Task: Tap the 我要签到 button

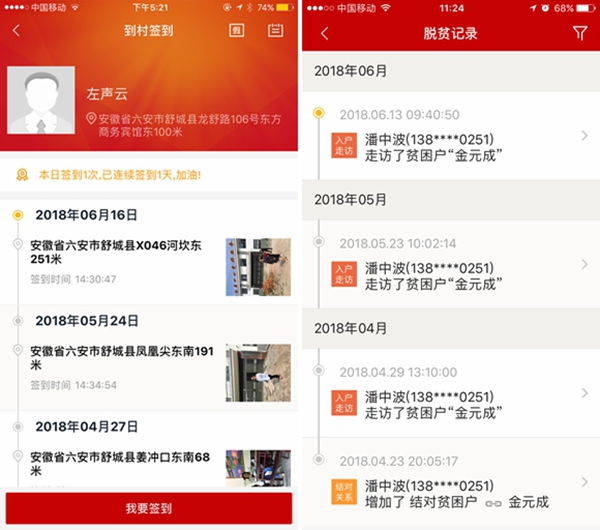Action: coord(149,508)
